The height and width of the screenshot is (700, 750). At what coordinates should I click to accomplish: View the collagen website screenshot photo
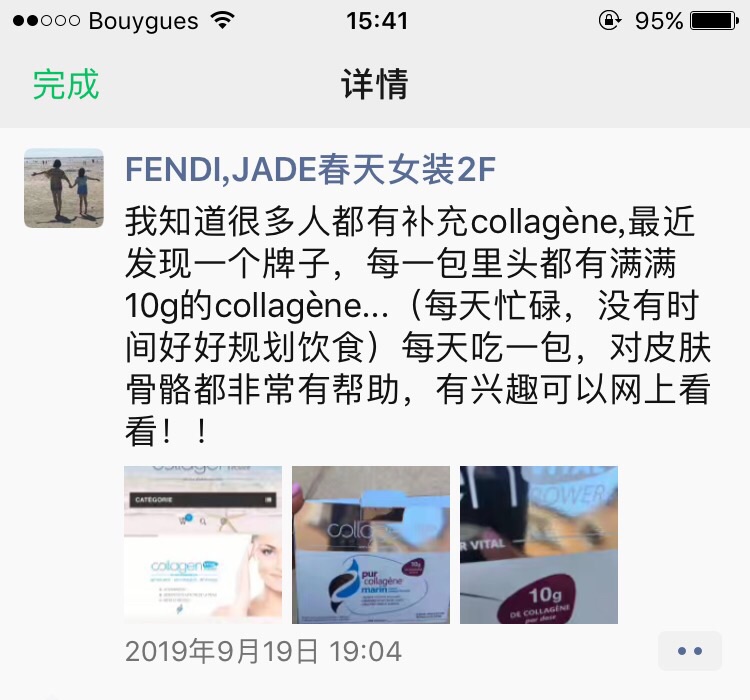click(x=203, y=545)
